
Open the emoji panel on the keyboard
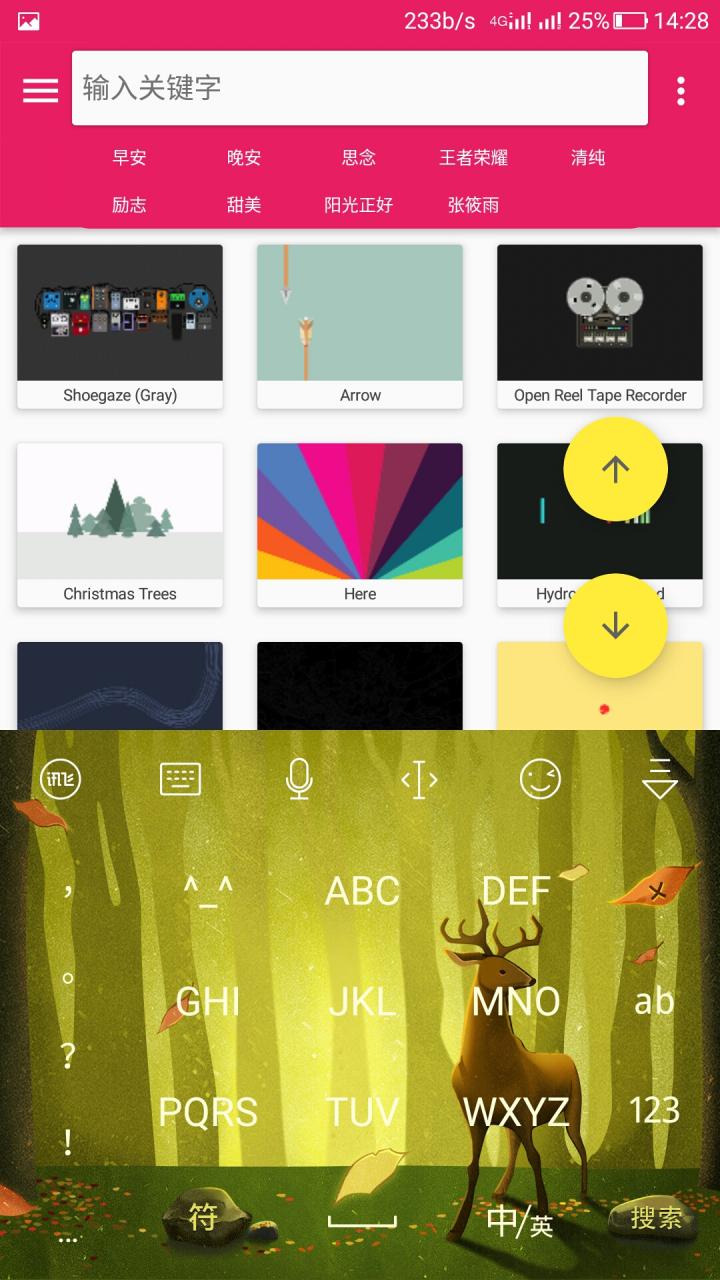point(540,779)
